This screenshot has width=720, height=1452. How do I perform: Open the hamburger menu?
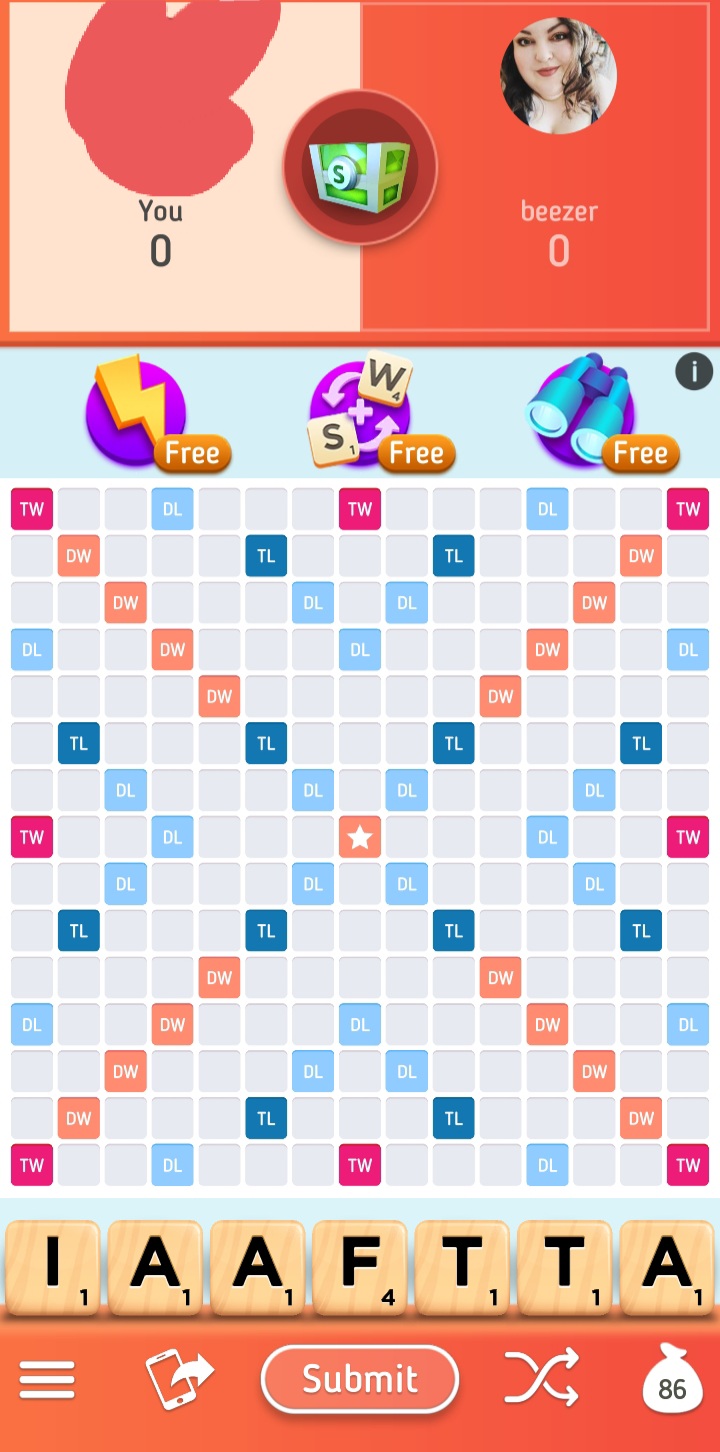click(47, 1379)
